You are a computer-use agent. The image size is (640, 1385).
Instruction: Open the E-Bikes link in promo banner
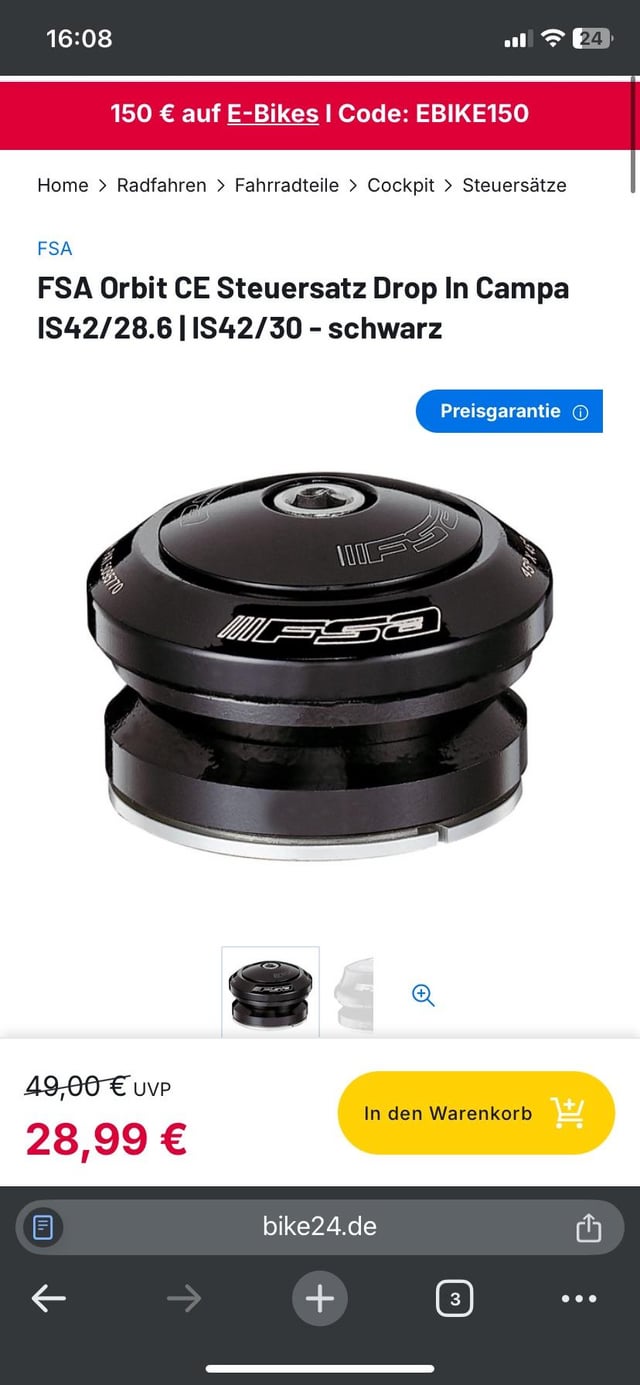click(272, 113)
